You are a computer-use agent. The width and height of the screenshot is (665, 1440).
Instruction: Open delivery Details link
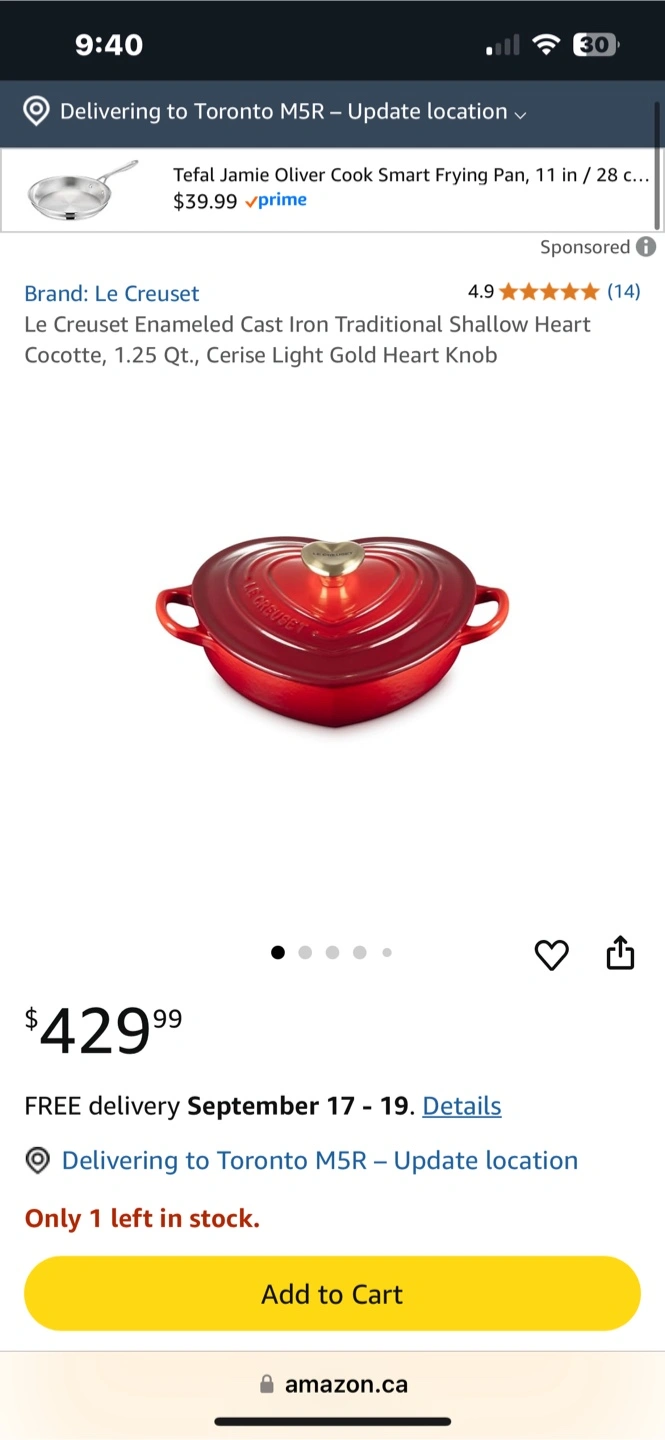[x=462, y=1106]
